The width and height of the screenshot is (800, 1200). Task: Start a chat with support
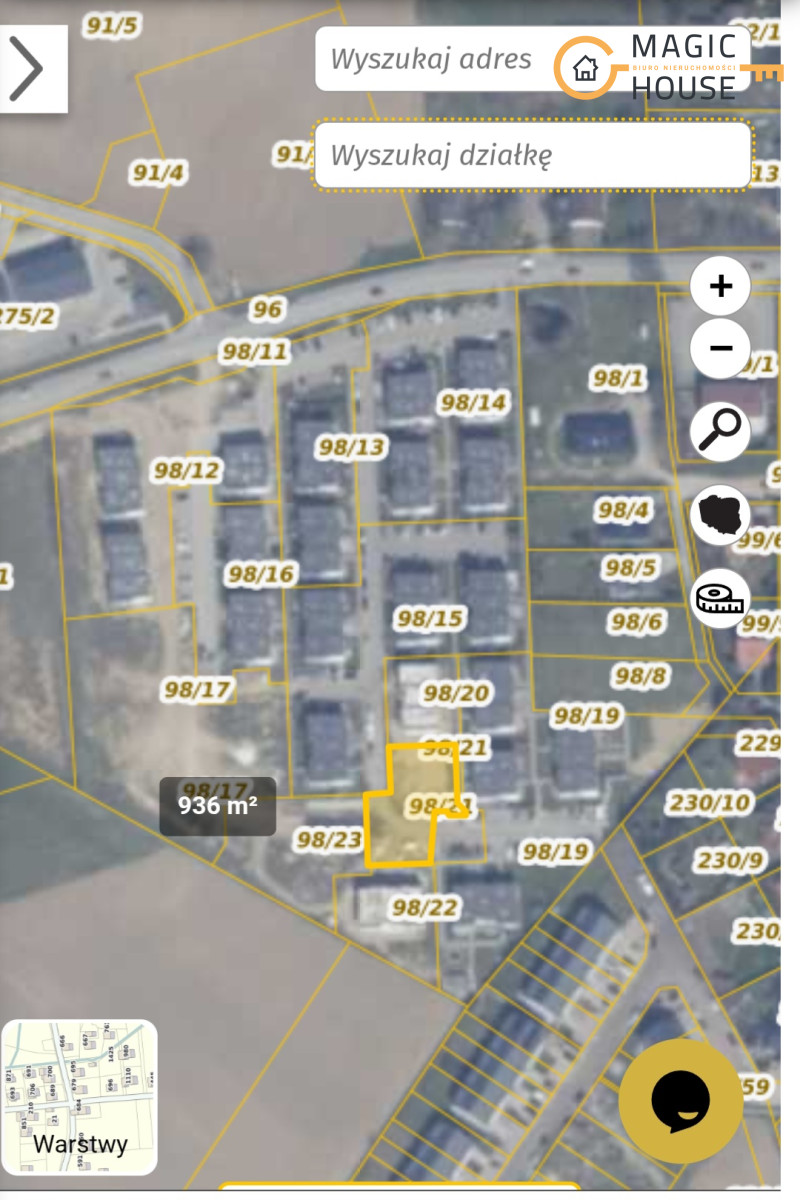[681, 1100]
